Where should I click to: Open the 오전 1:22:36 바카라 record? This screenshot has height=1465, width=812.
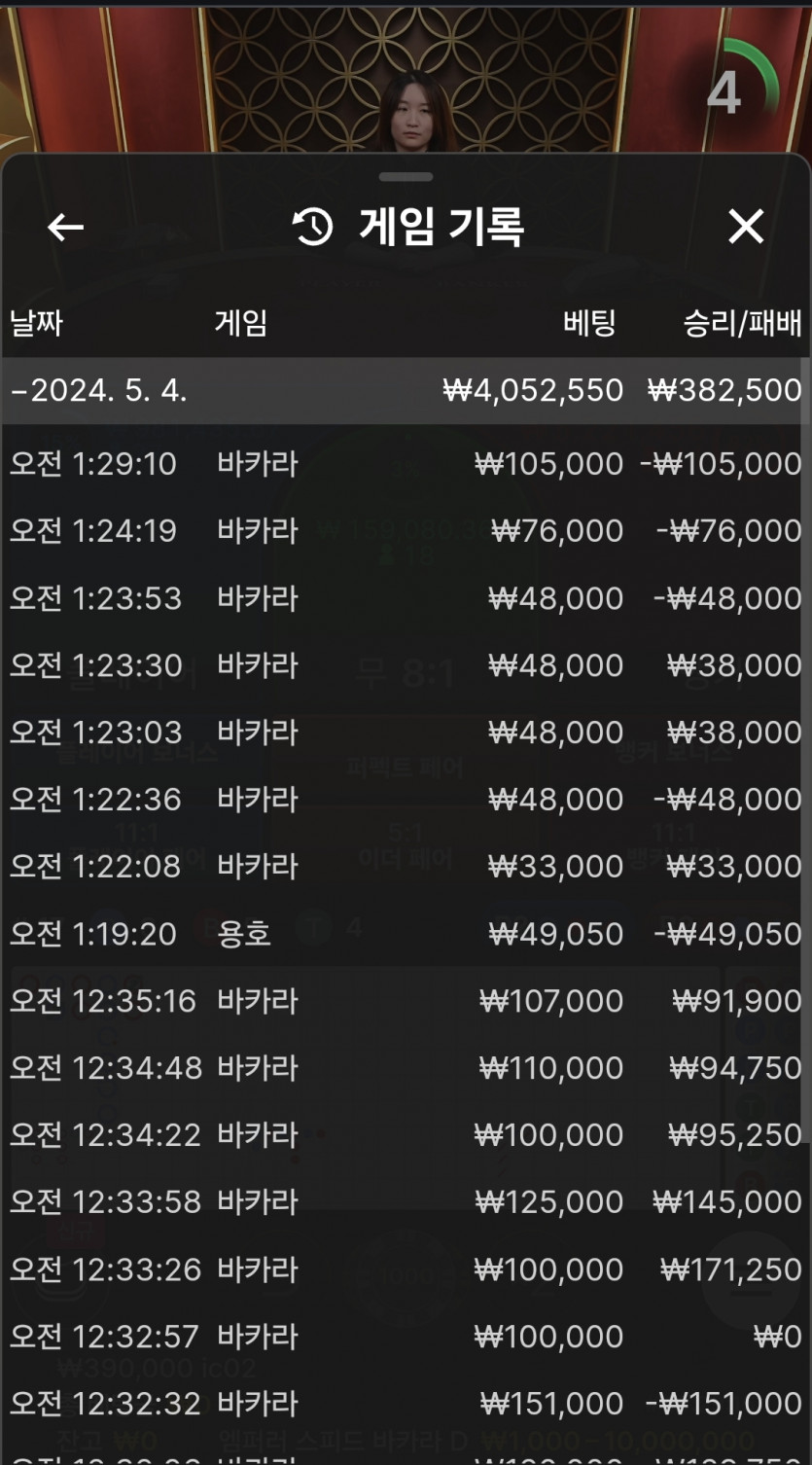coord(406,800)
